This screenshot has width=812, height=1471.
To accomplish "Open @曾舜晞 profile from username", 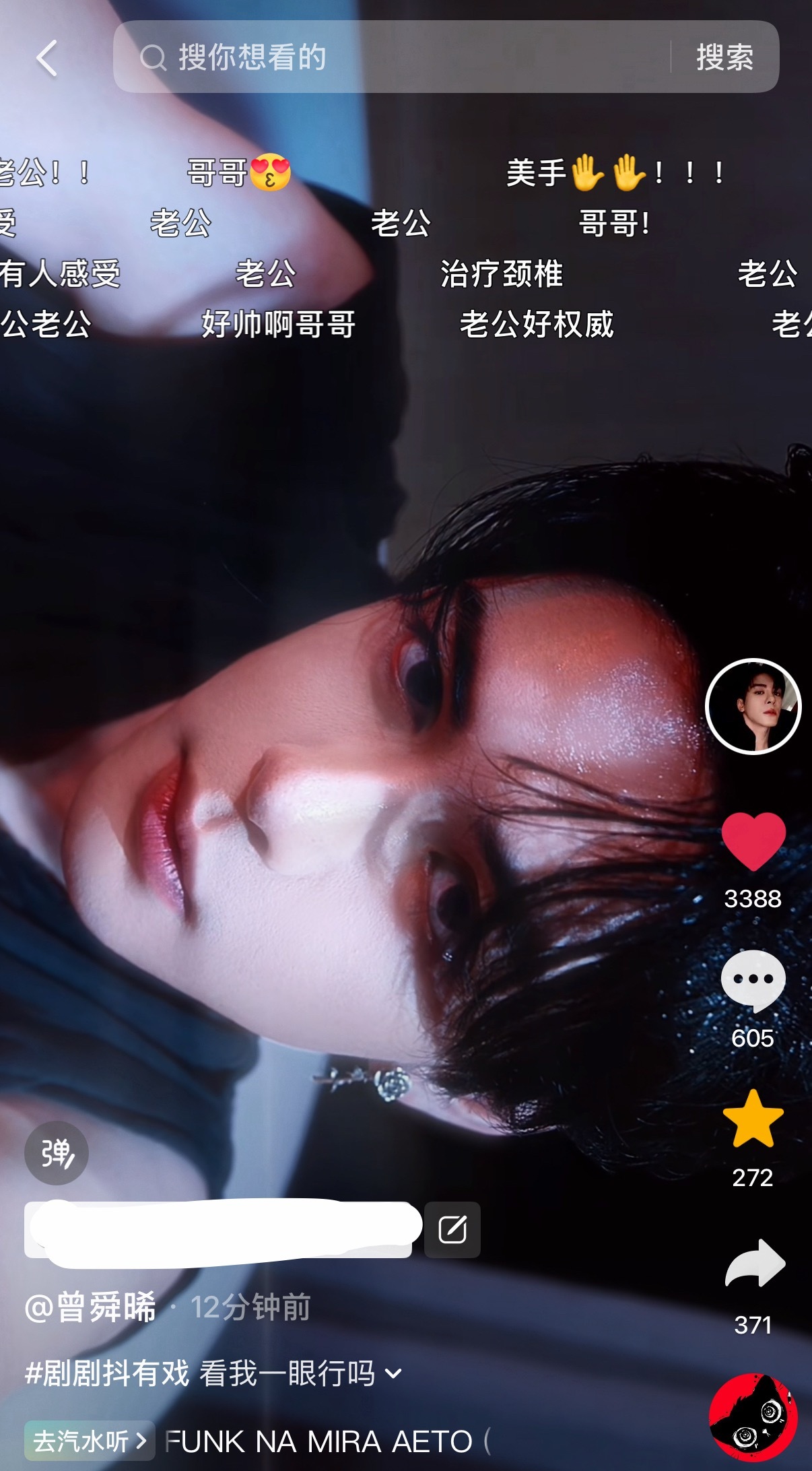I will pyautogui.click(x=90, y=1307).
